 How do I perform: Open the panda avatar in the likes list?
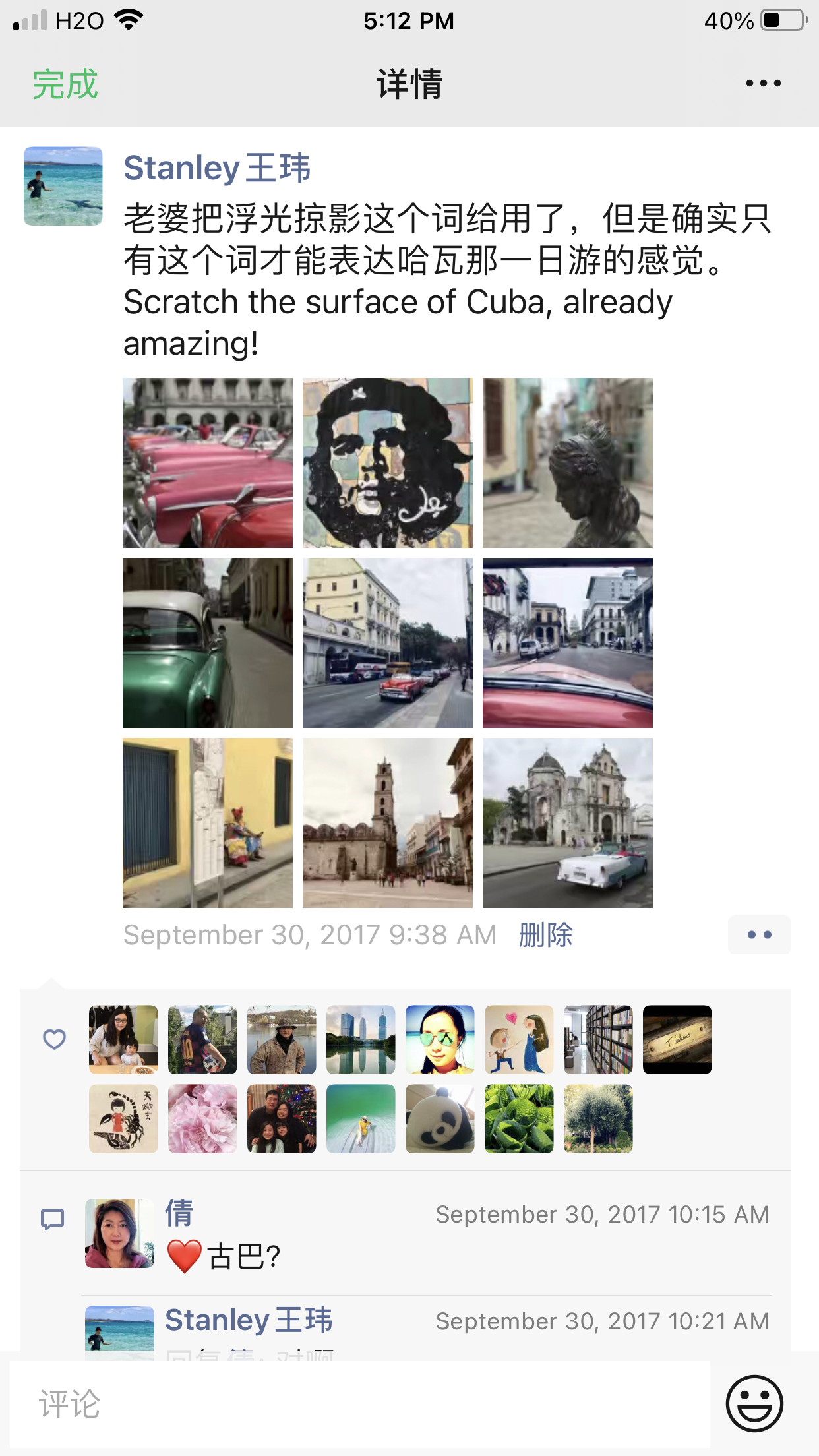click(440, 1118)
